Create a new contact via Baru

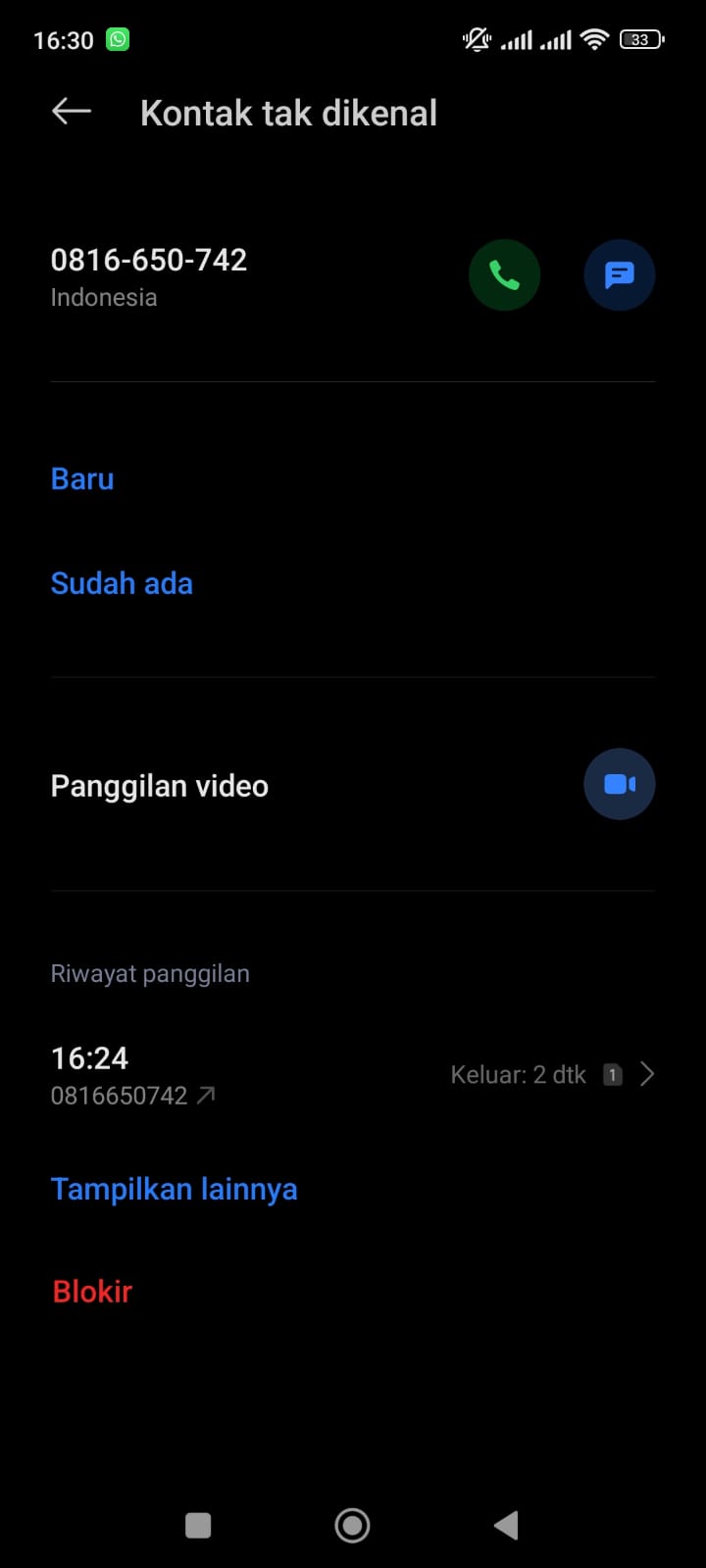pyautogui.click(x=81, y=478)
